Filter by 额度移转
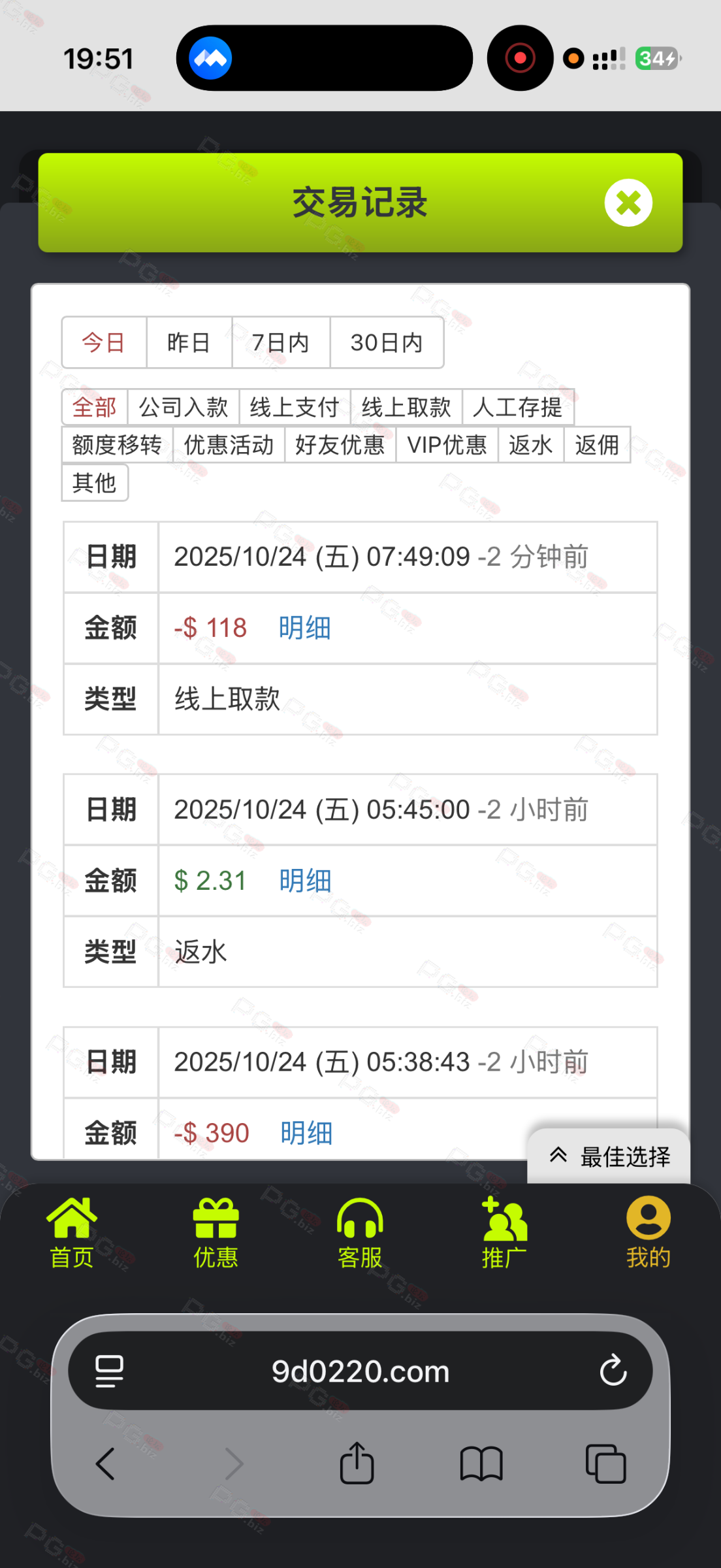The image size is (721, 1568). pos(117,446)
